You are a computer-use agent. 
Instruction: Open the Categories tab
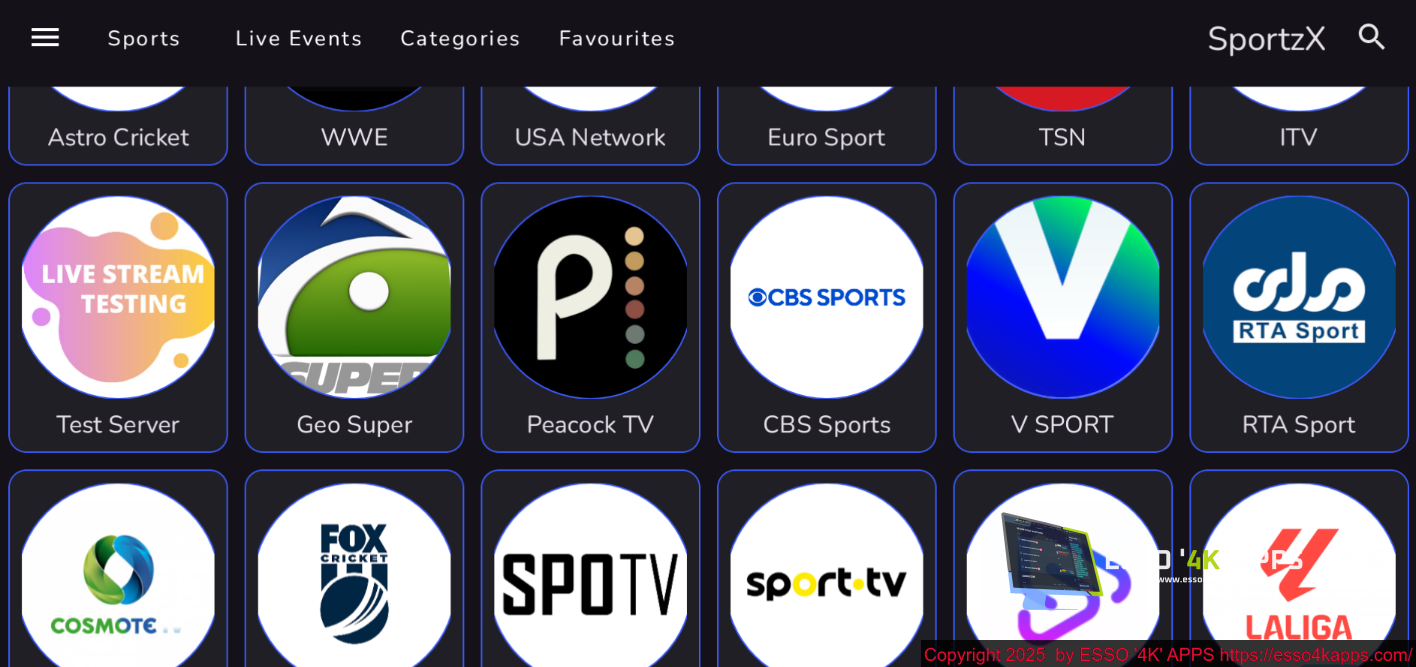coord(460,38)
